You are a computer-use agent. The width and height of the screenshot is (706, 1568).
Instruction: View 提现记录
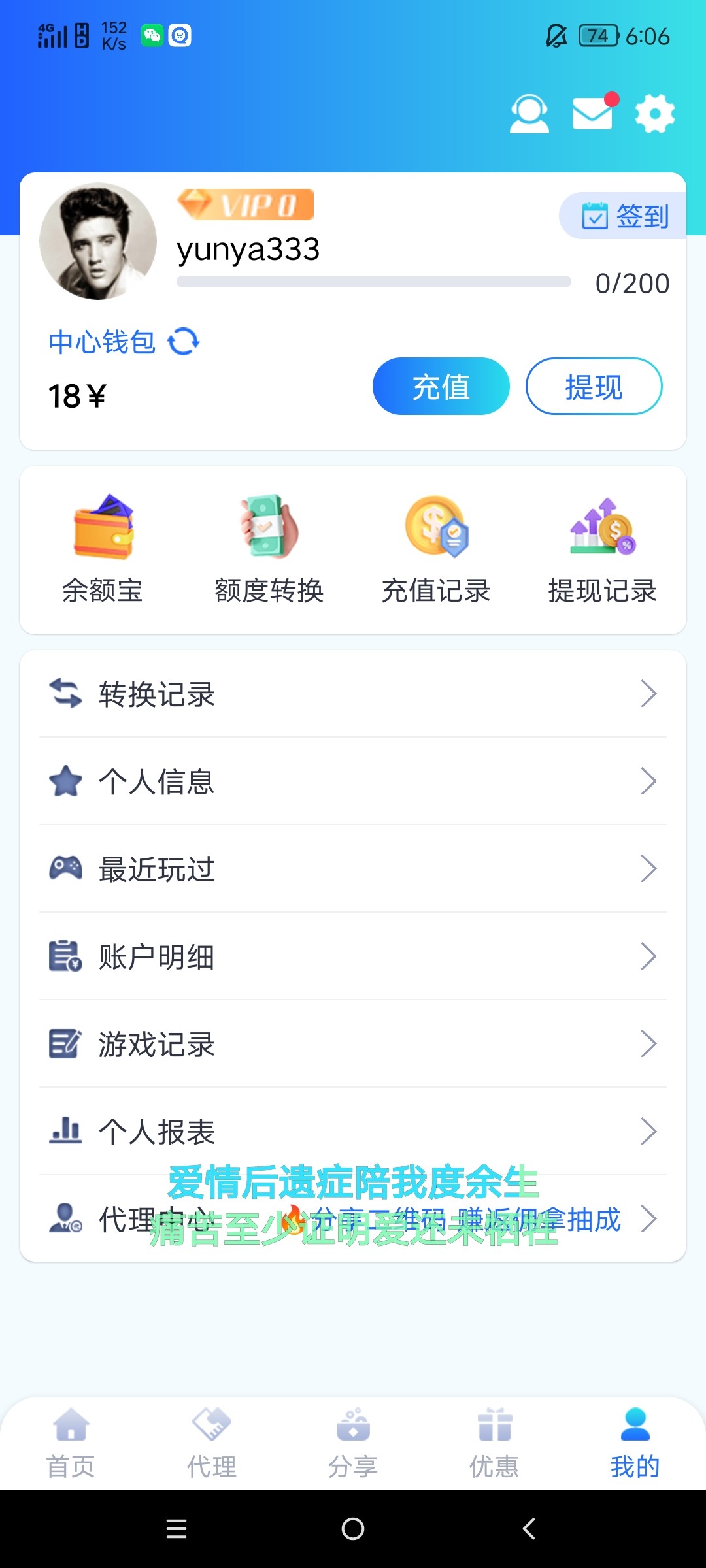point(602,549)
